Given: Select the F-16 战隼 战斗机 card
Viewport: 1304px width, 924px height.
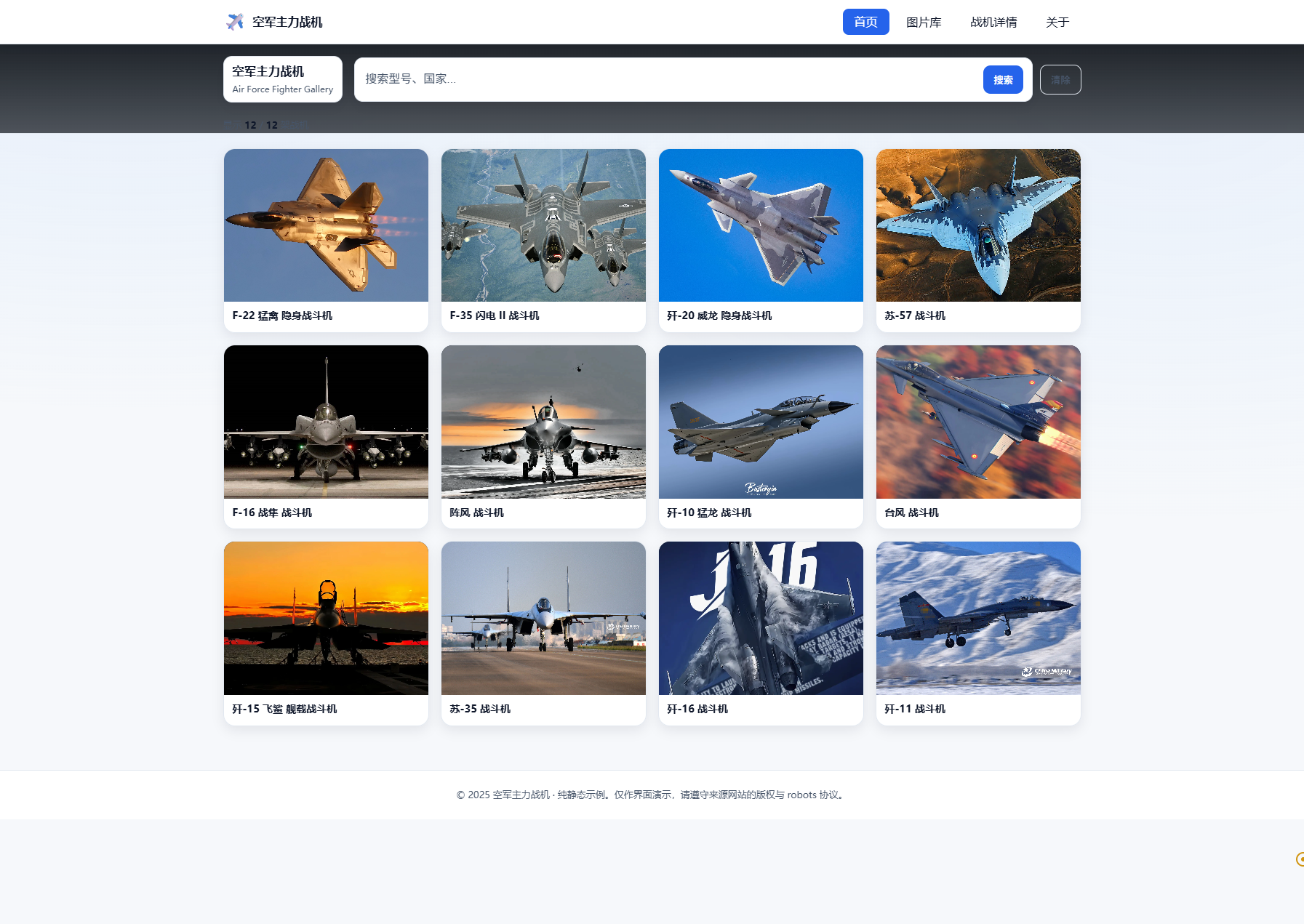Looking at the screenshot, I should click(x=326, y=436).
